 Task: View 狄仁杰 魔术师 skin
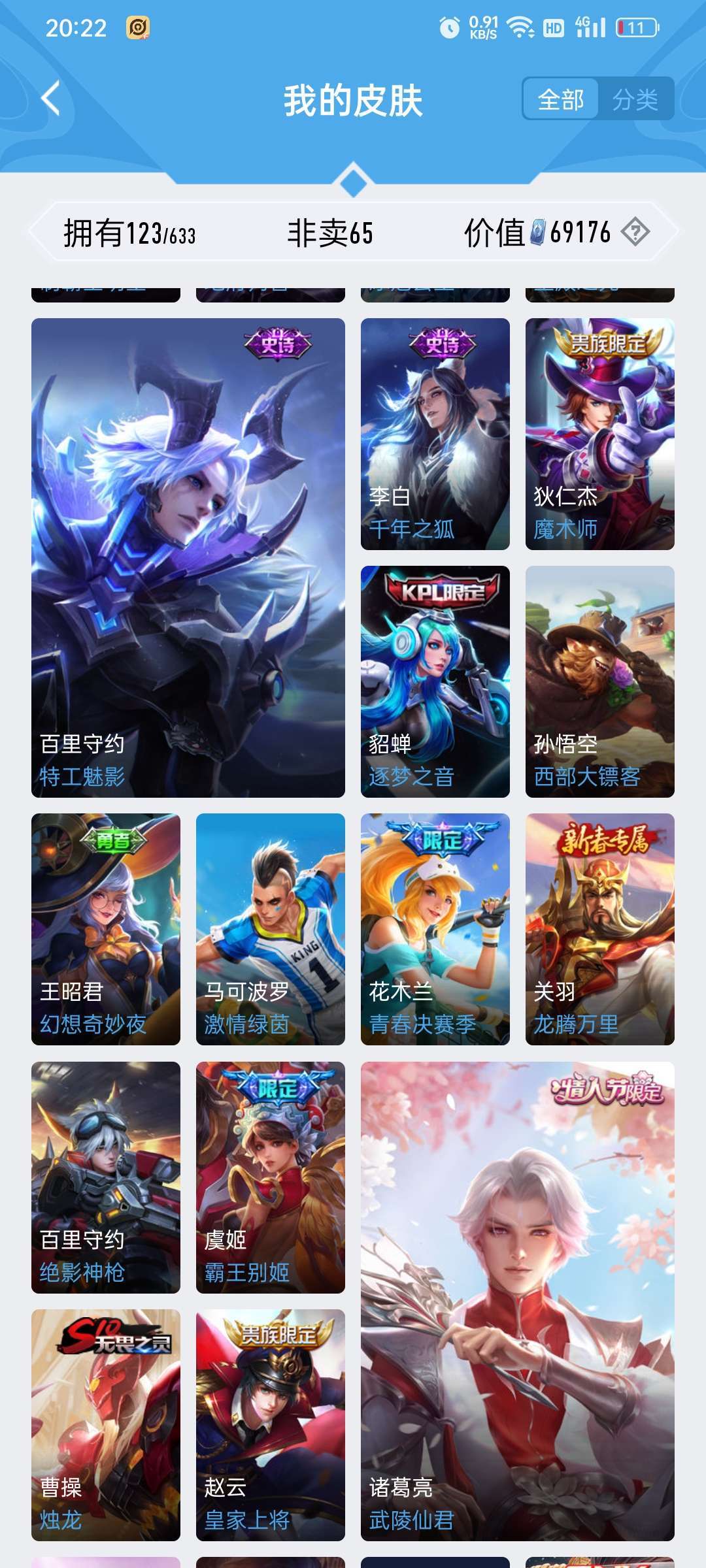600,434
